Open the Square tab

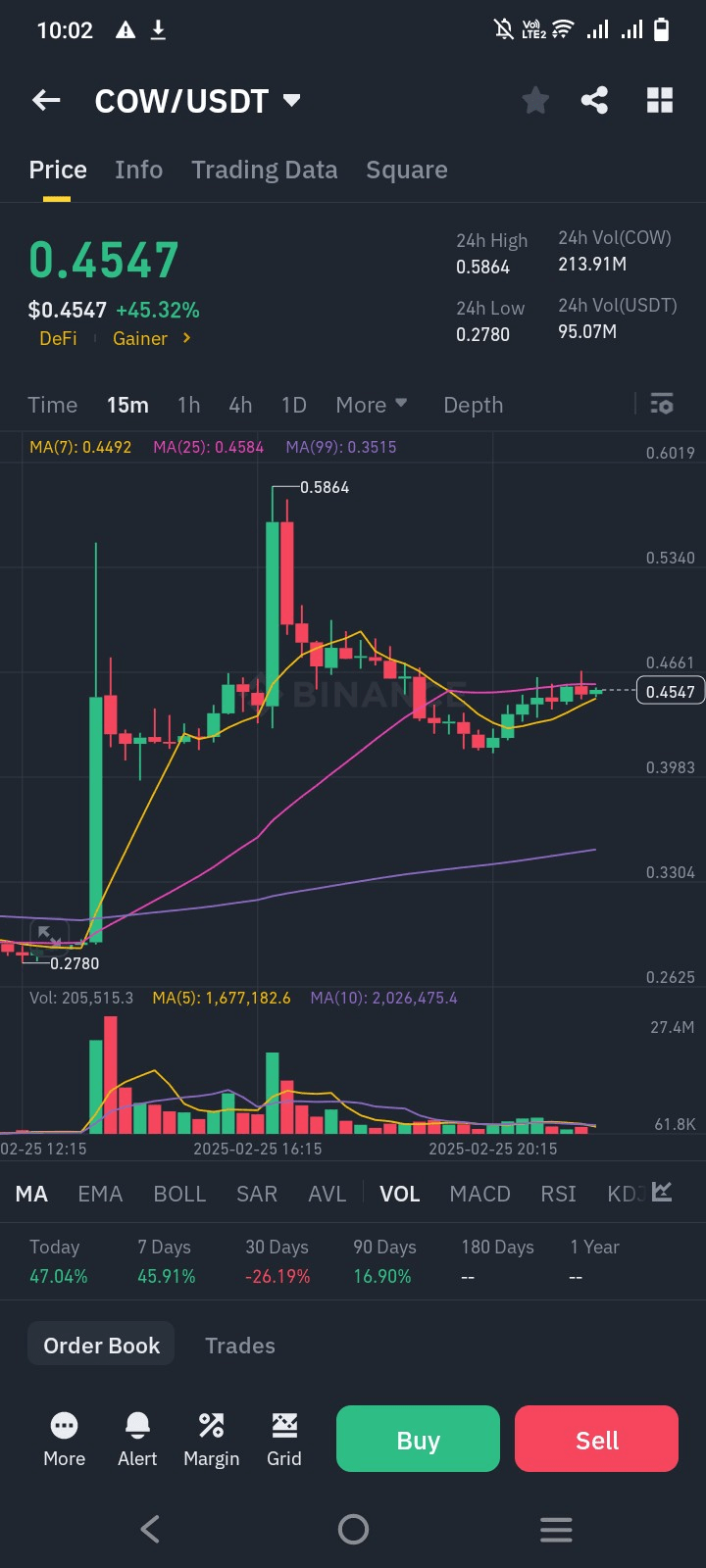coord(406,170)
